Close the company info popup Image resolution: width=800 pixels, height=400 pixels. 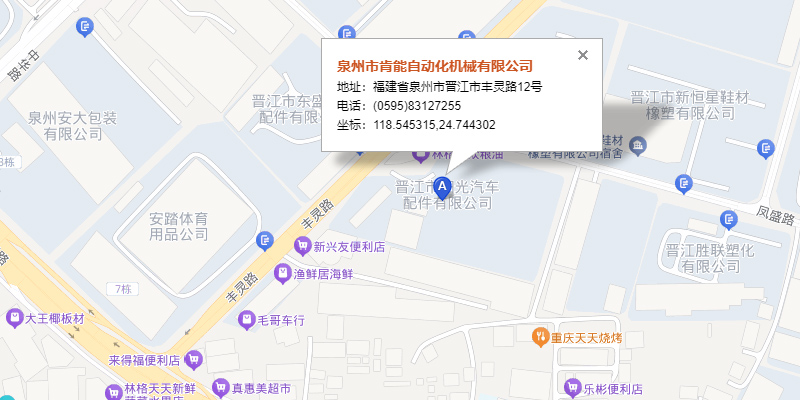tap(583, 55)
